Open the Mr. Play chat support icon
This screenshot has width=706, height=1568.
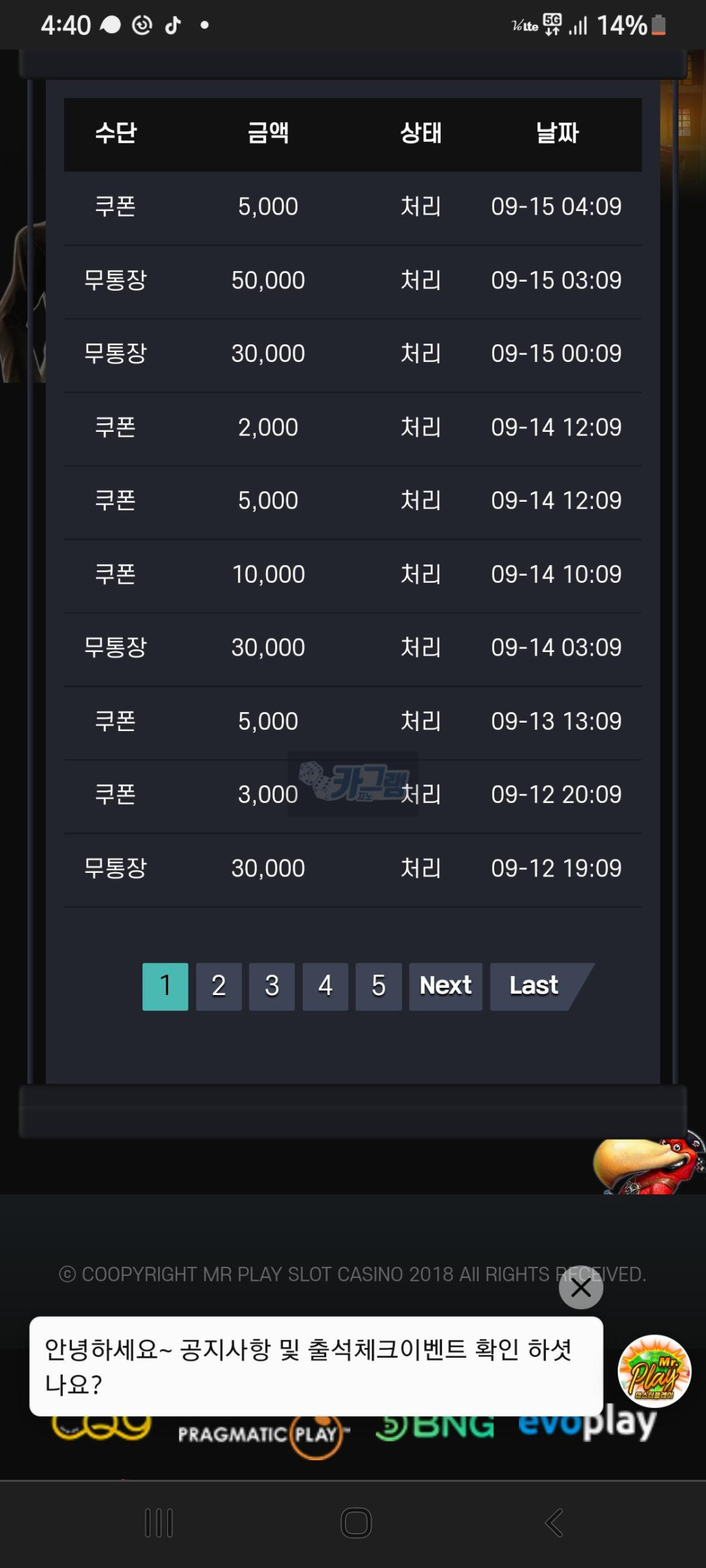(654, 1371)
